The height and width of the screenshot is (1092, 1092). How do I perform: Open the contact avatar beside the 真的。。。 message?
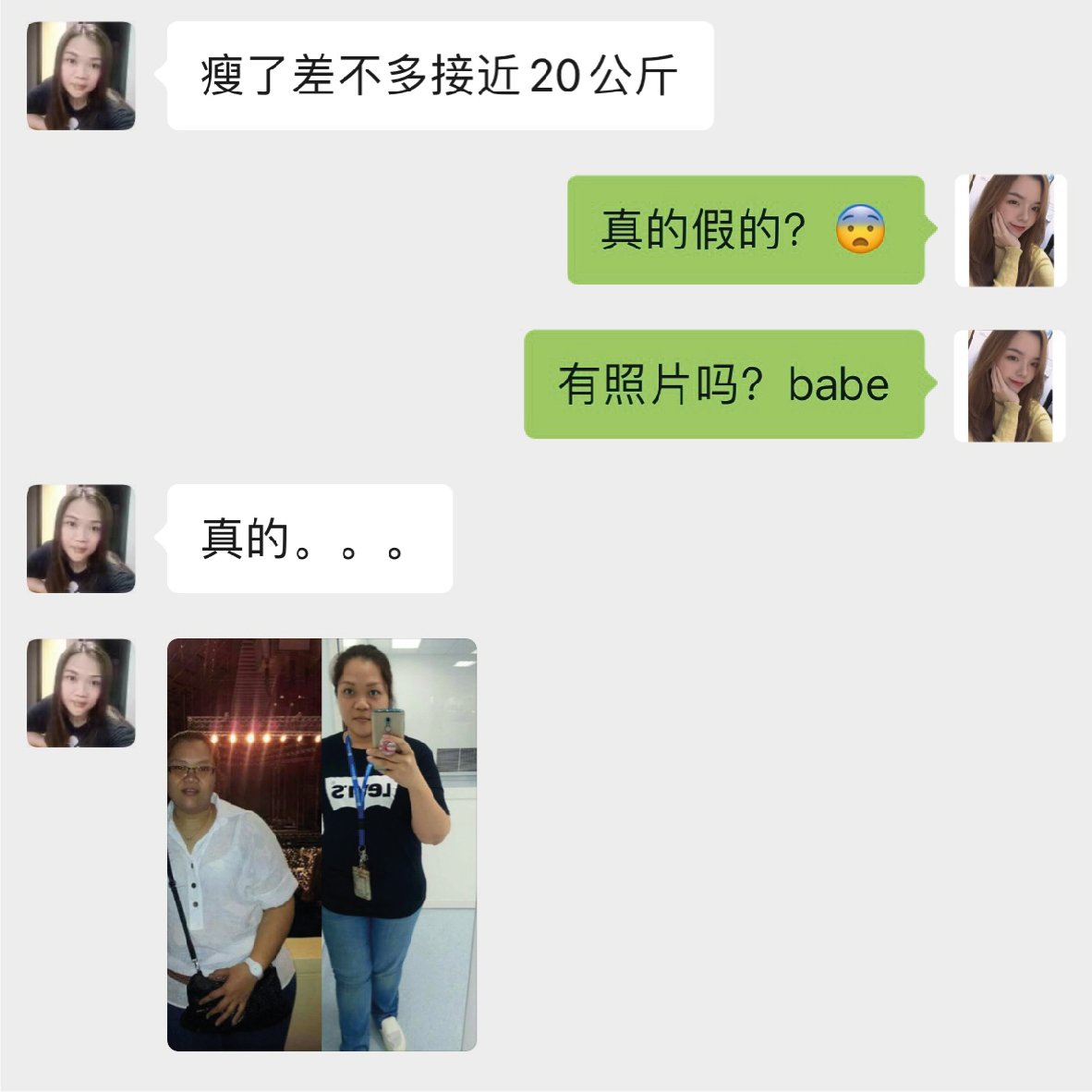[x=81, y=539]
